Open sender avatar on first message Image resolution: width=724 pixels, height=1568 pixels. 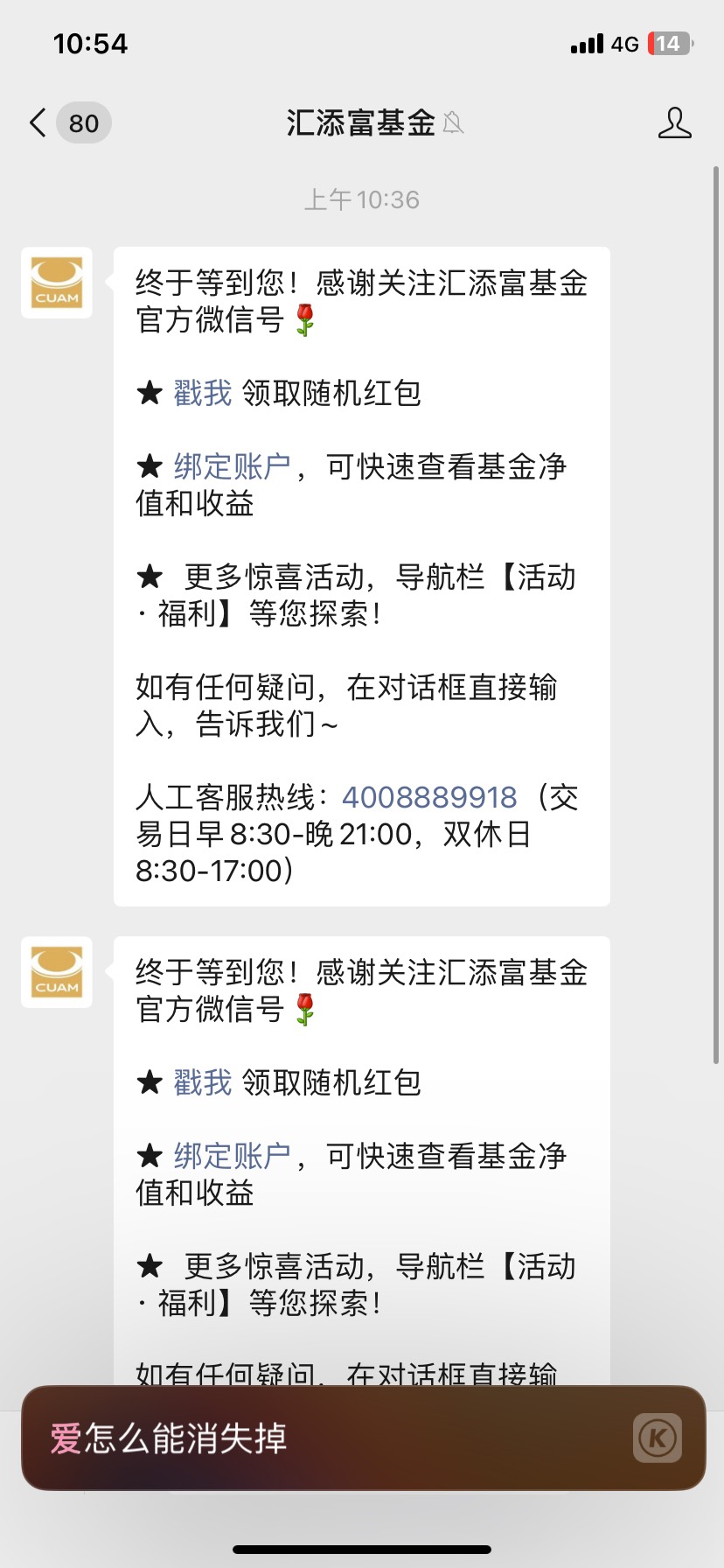point(57,283)
